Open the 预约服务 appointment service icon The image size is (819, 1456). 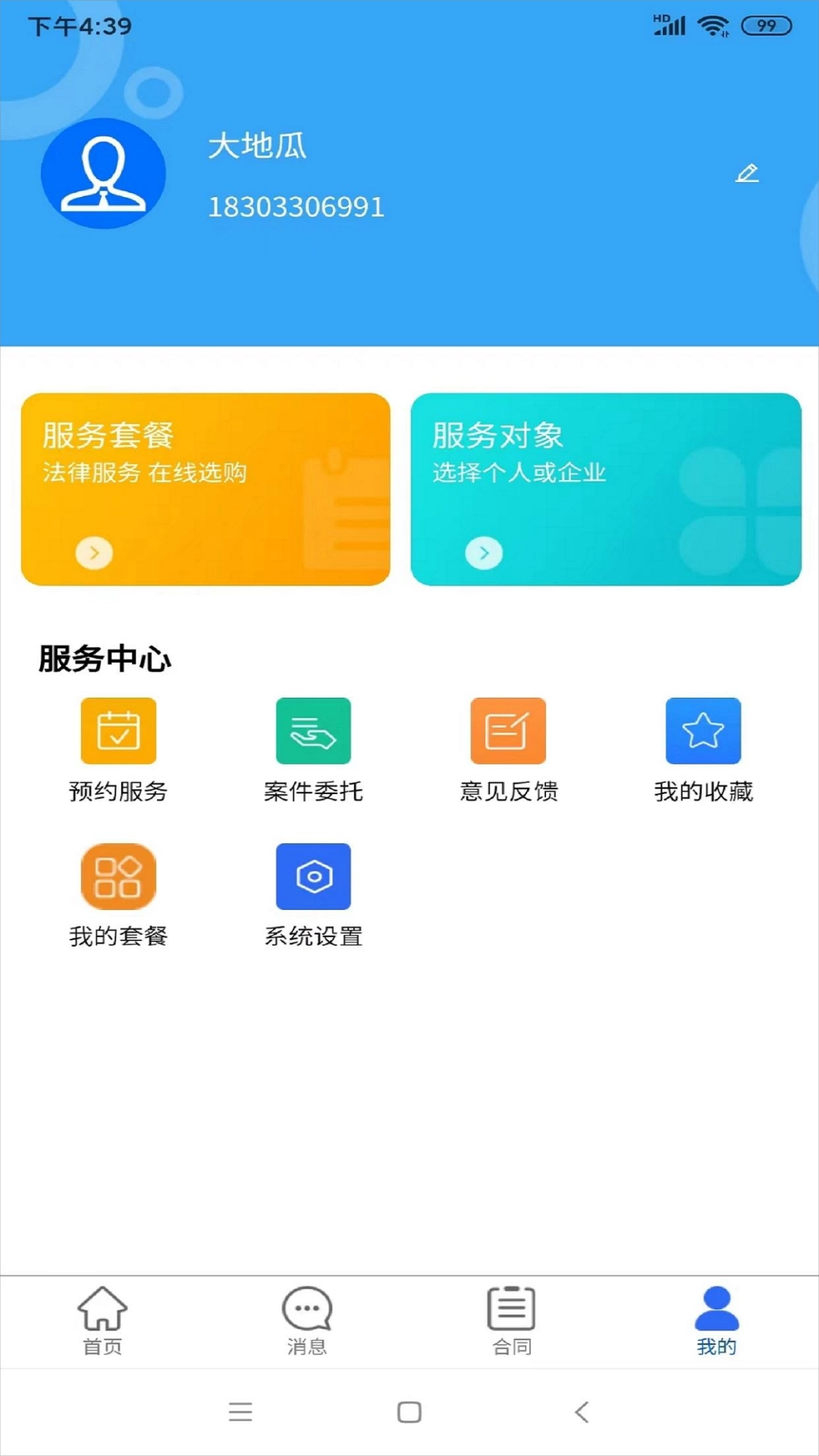click(x=118, y=730)
